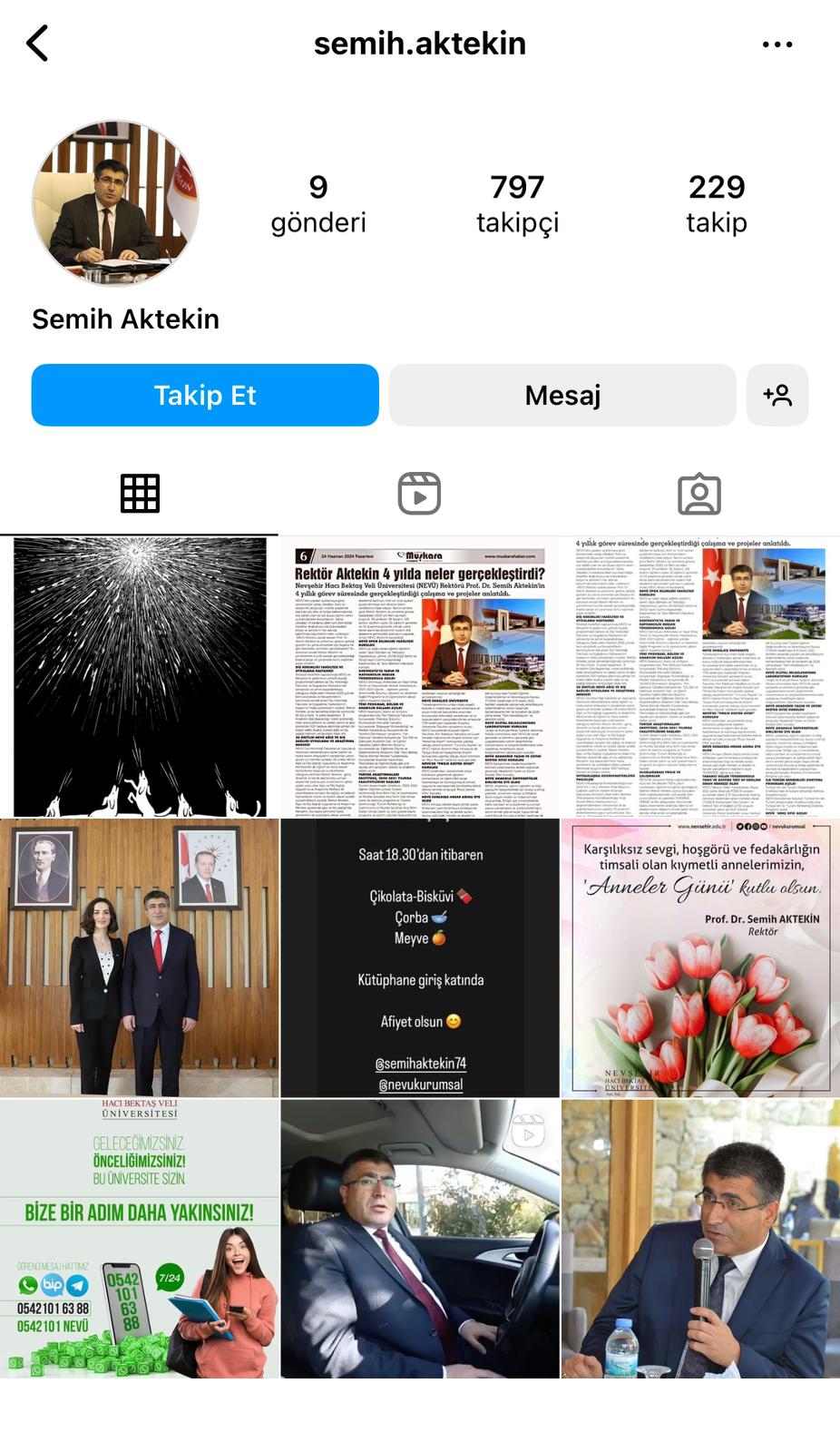Go back using the top arrow
Viewport: 840px width, 1452px height.
tap(38, 44)
